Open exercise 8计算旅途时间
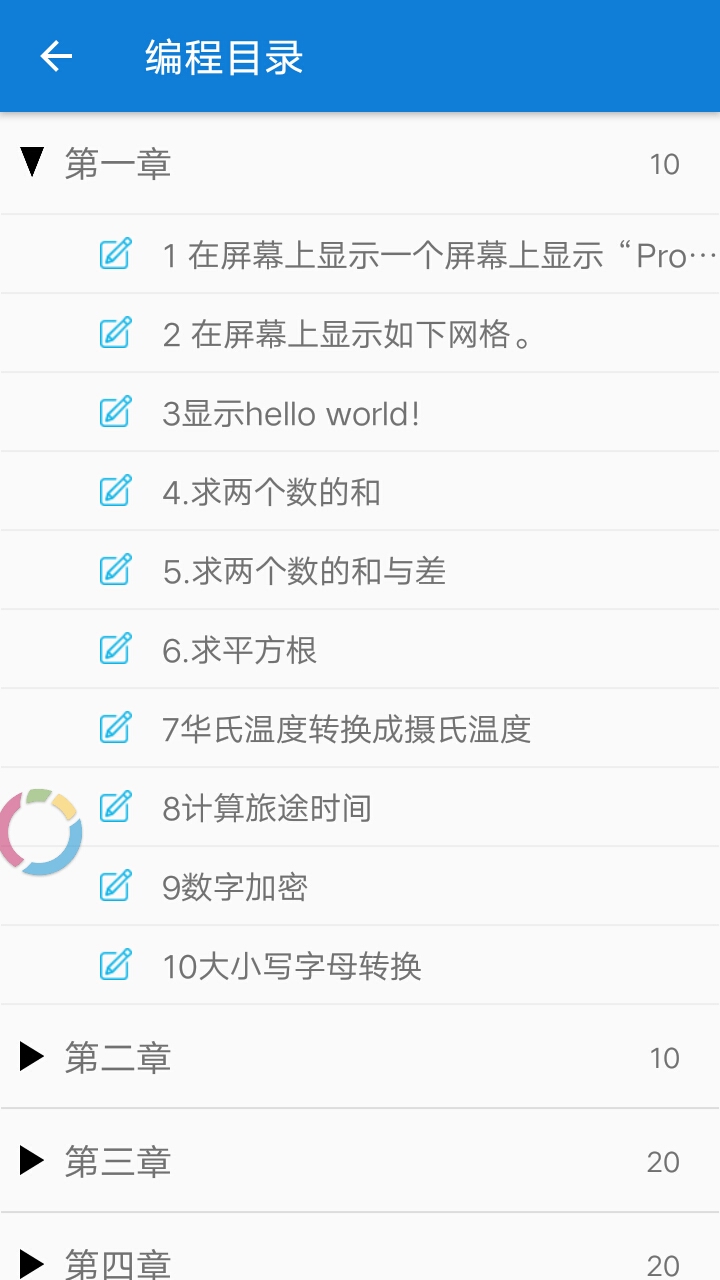Viewport: 720px width, 1280px height. pyautogui.click(x=360, y=807)
